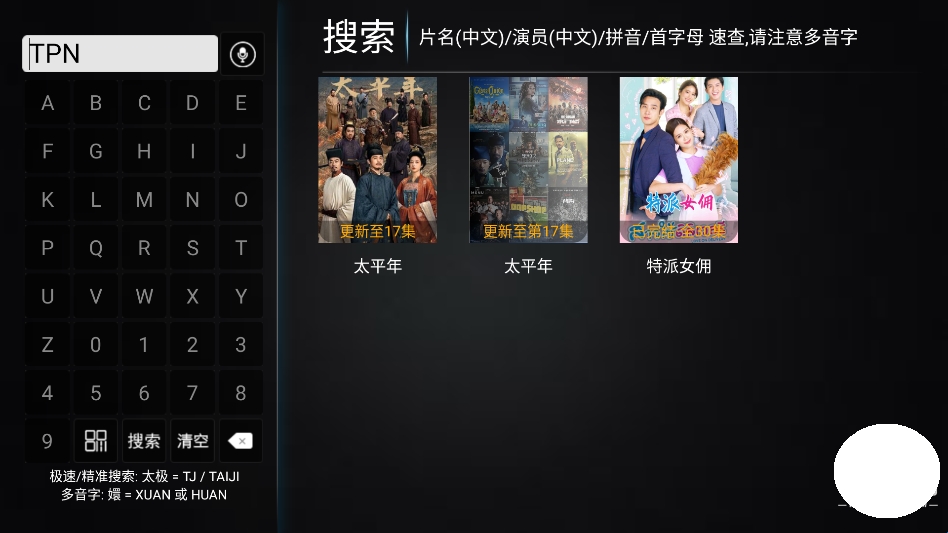
Task: Tap the letter Z key
Action: coord(47,345)
